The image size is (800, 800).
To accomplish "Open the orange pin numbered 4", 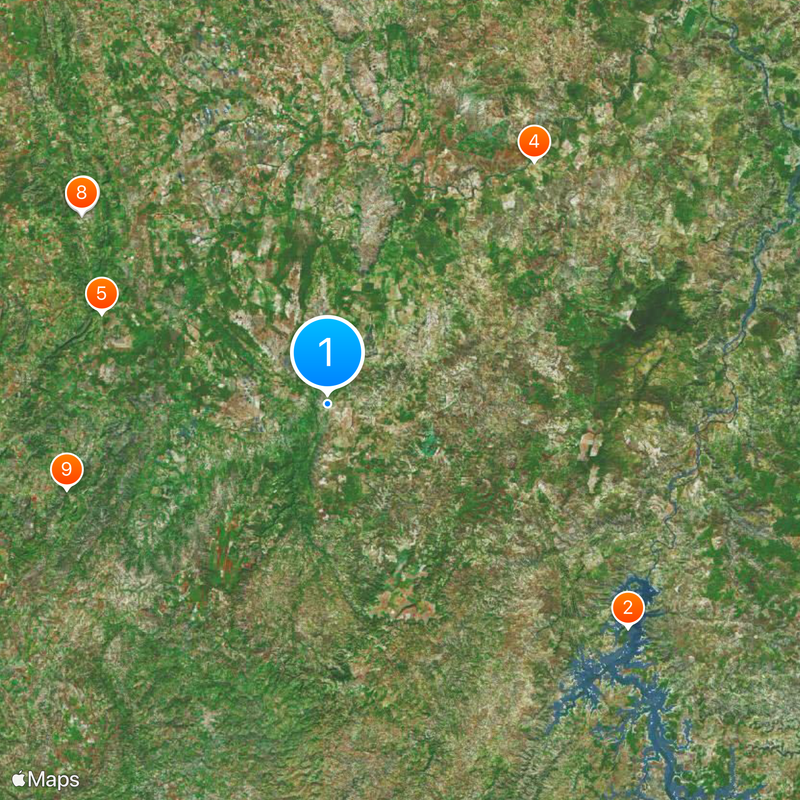I will pos(534,142).
